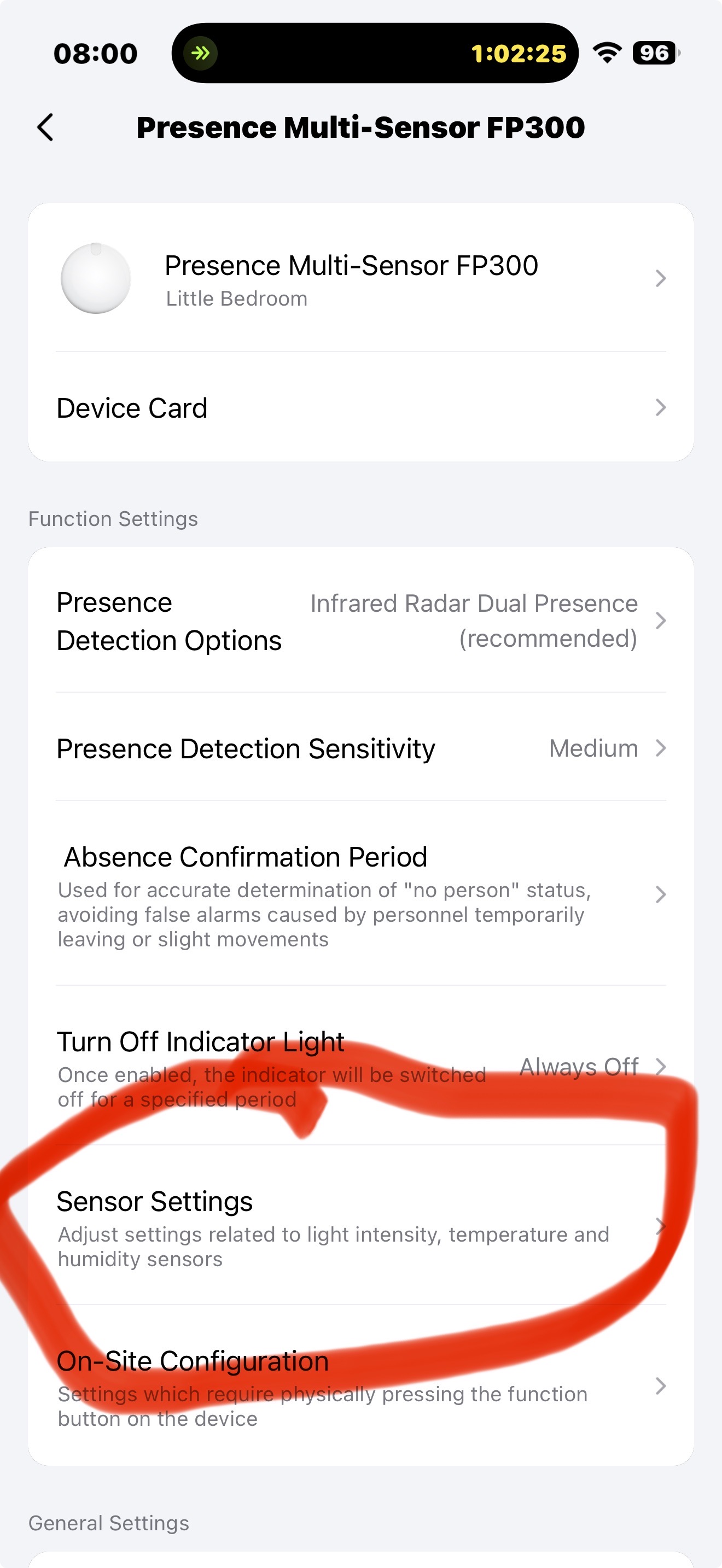Open Sensor Settings
This screenshot has height=1568, width=722.
coord(360,1226)
